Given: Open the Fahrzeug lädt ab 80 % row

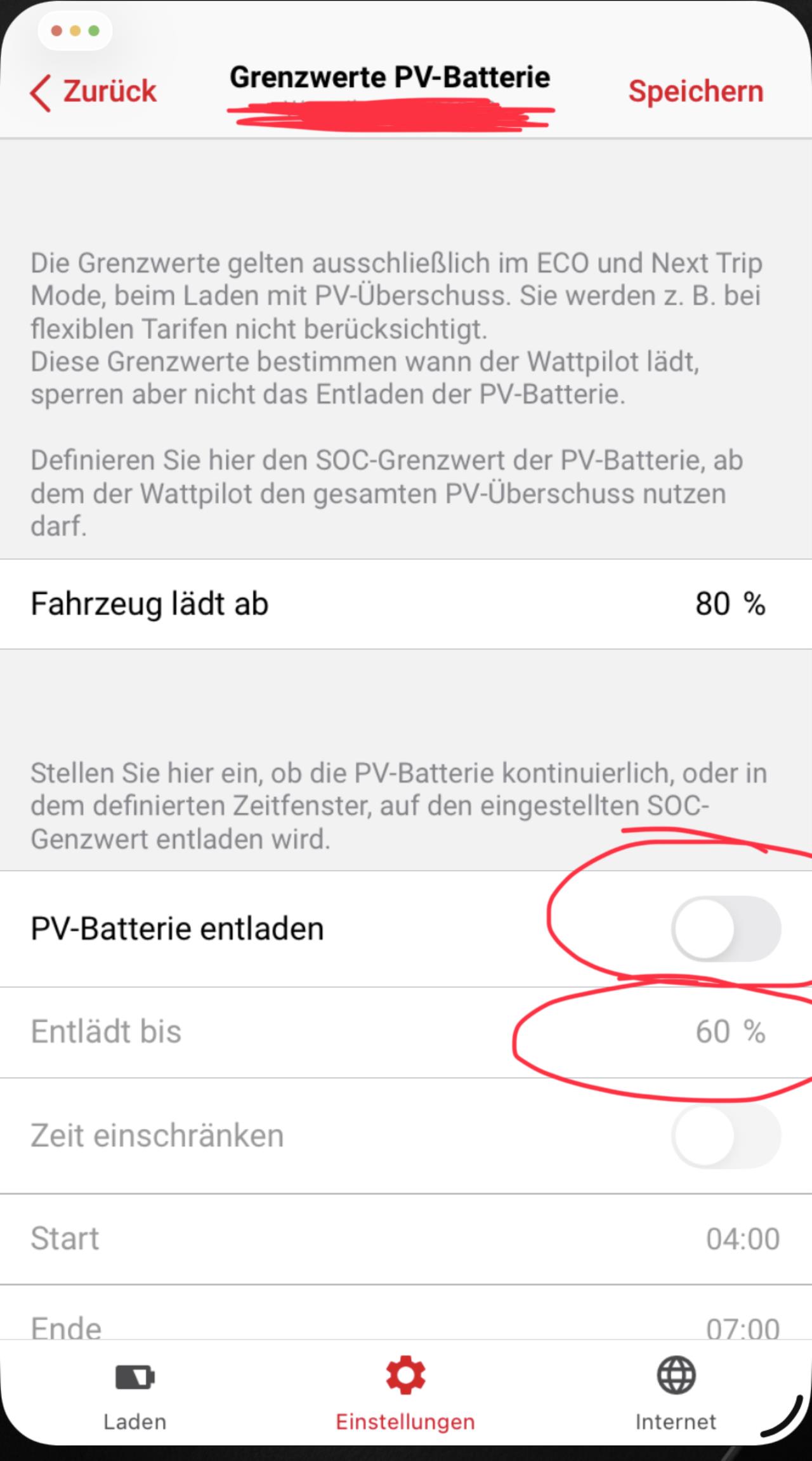Looking at the screenshot, I should pyautogui.click(x=406, y=604).
